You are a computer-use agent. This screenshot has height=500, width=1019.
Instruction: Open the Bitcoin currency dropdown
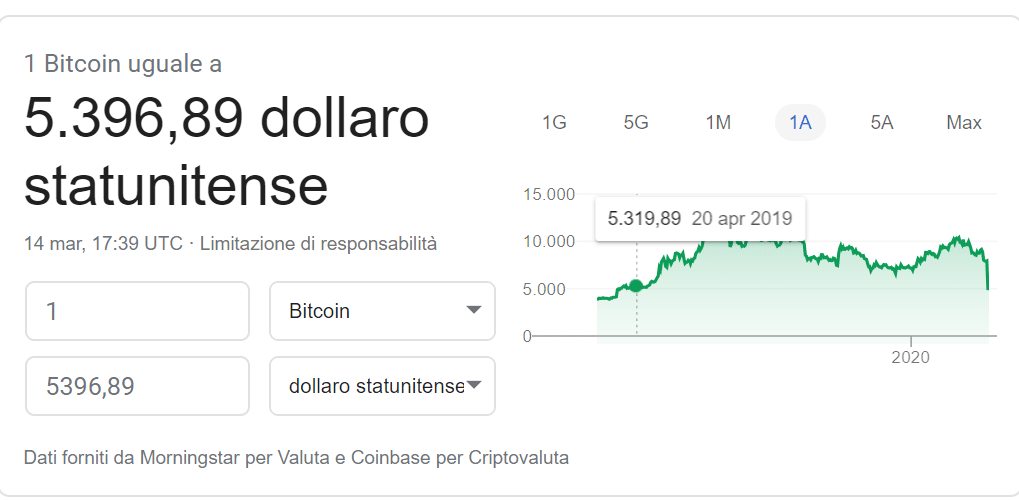[382, 311]
